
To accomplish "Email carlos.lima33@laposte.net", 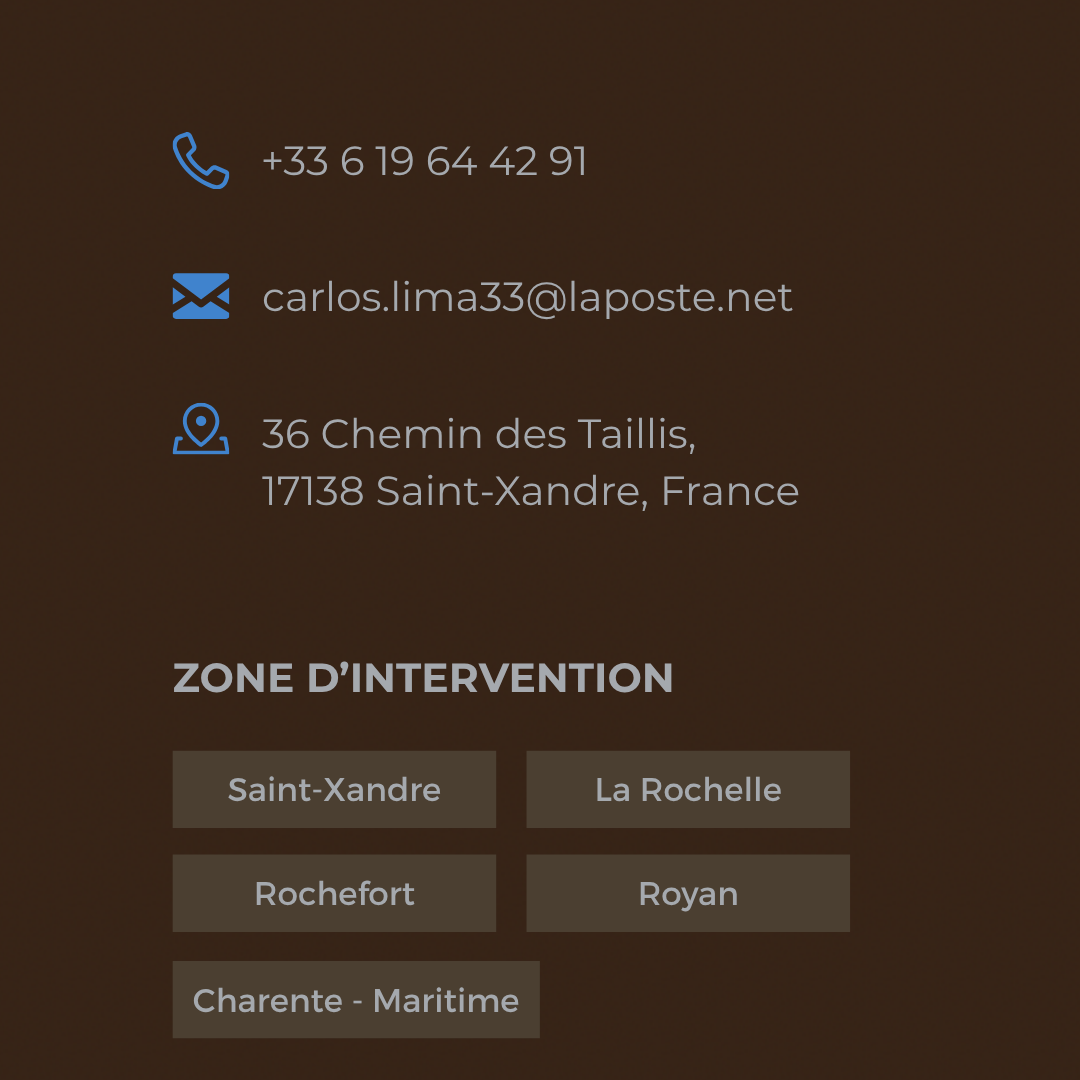I will point(527,297).
